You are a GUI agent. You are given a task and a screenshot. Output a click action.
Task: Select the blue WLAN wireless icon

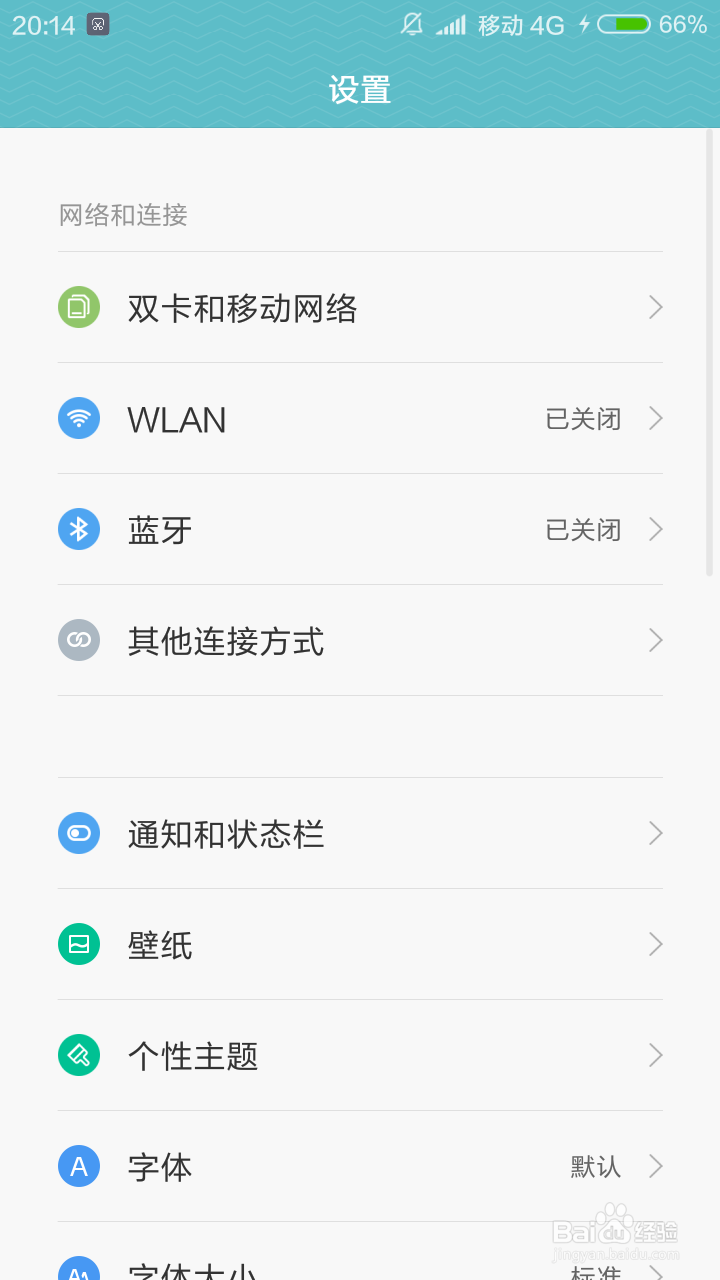point(79,418)
